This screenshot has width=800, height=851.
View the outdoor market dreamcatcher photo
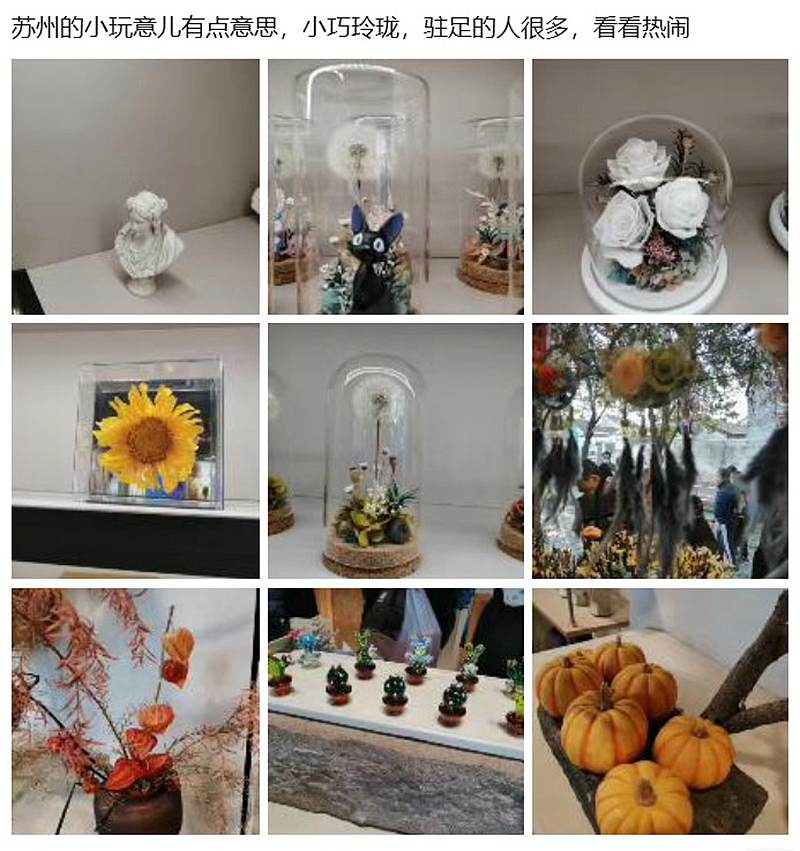[659, 451]
